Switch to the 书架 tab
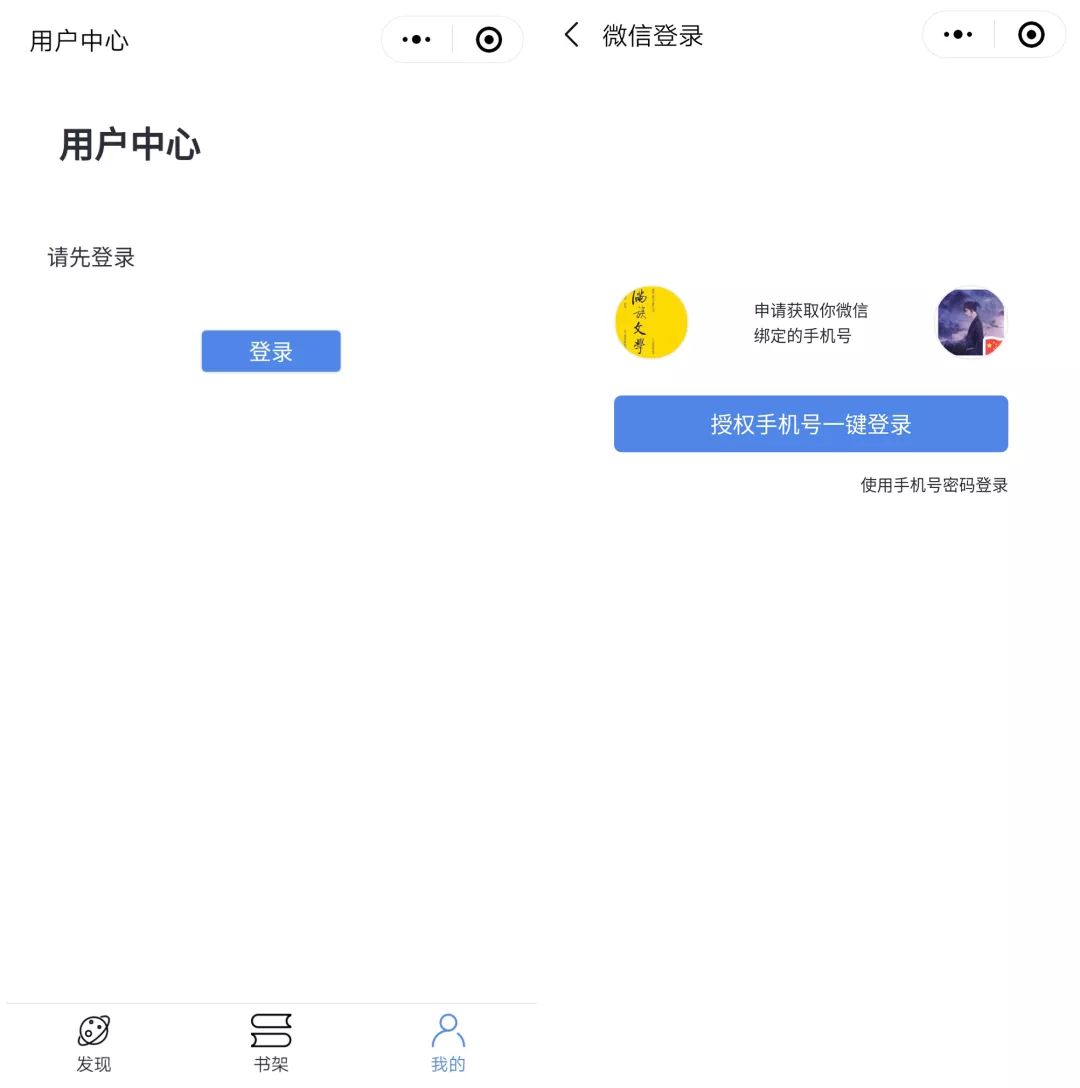Image resolution: width=1080 pixels, height=1088 pixels. click(x=271, y=1043)
